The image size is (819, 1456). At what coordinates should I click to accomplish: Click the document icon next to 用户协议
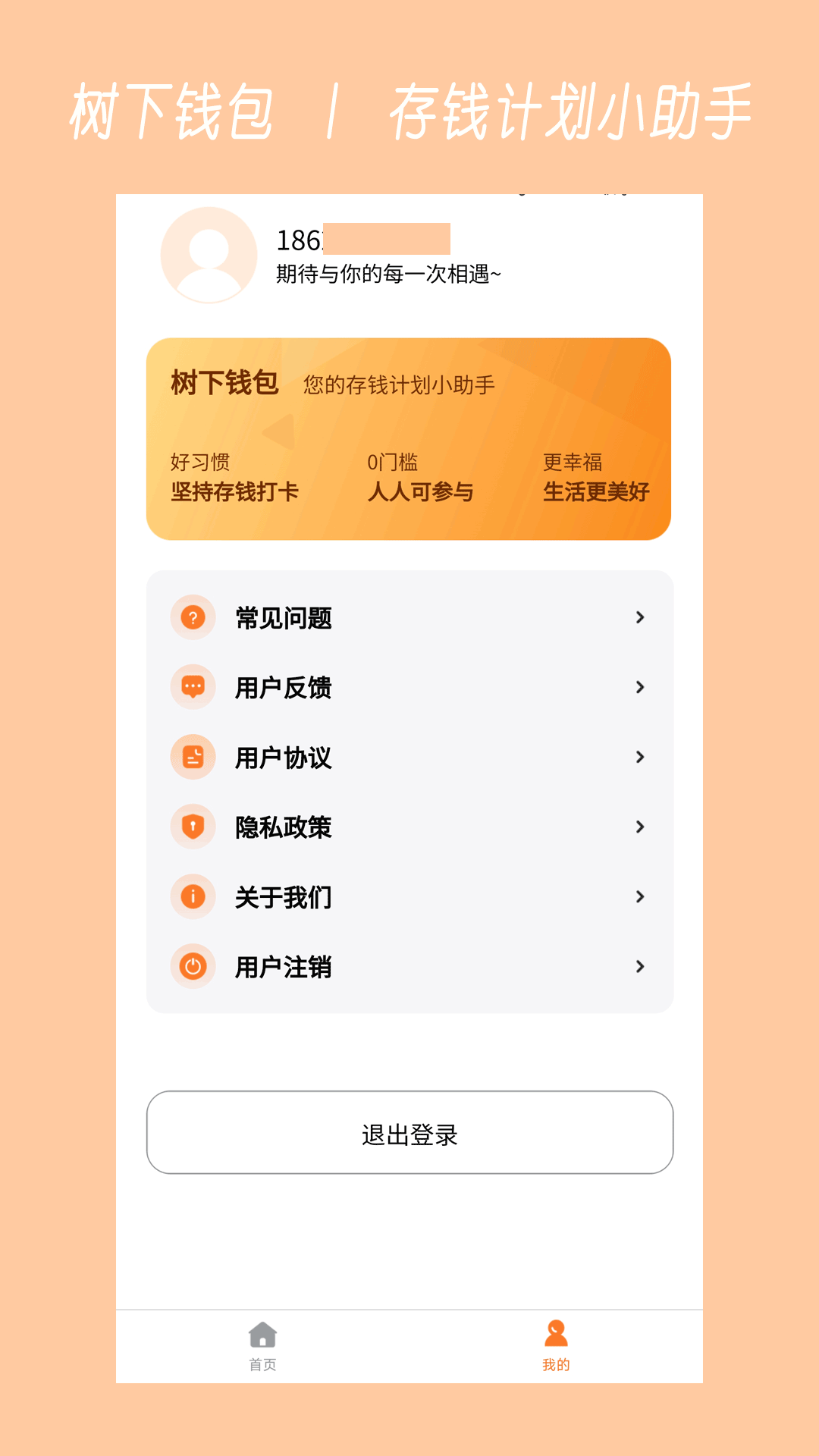coord(193,757)
